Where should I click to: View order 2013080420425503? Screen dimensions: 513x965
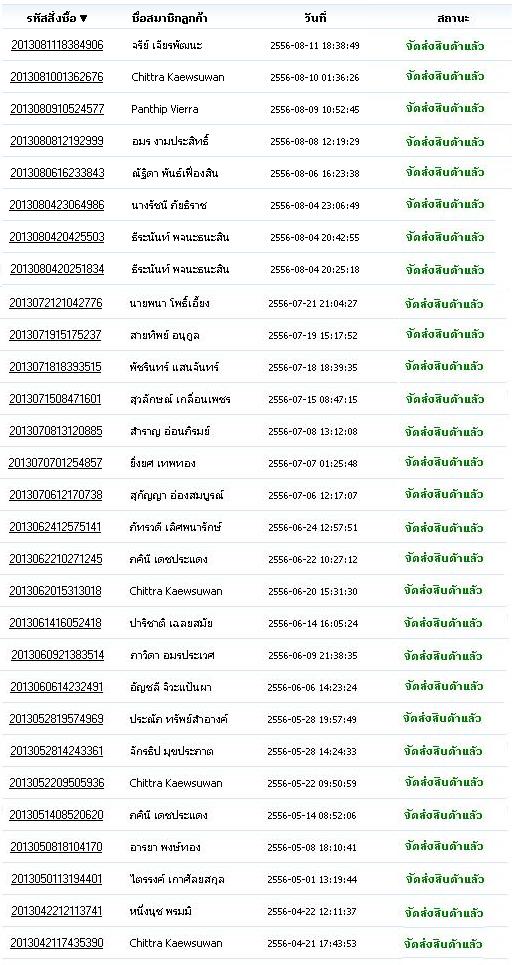tap(57, 237)
